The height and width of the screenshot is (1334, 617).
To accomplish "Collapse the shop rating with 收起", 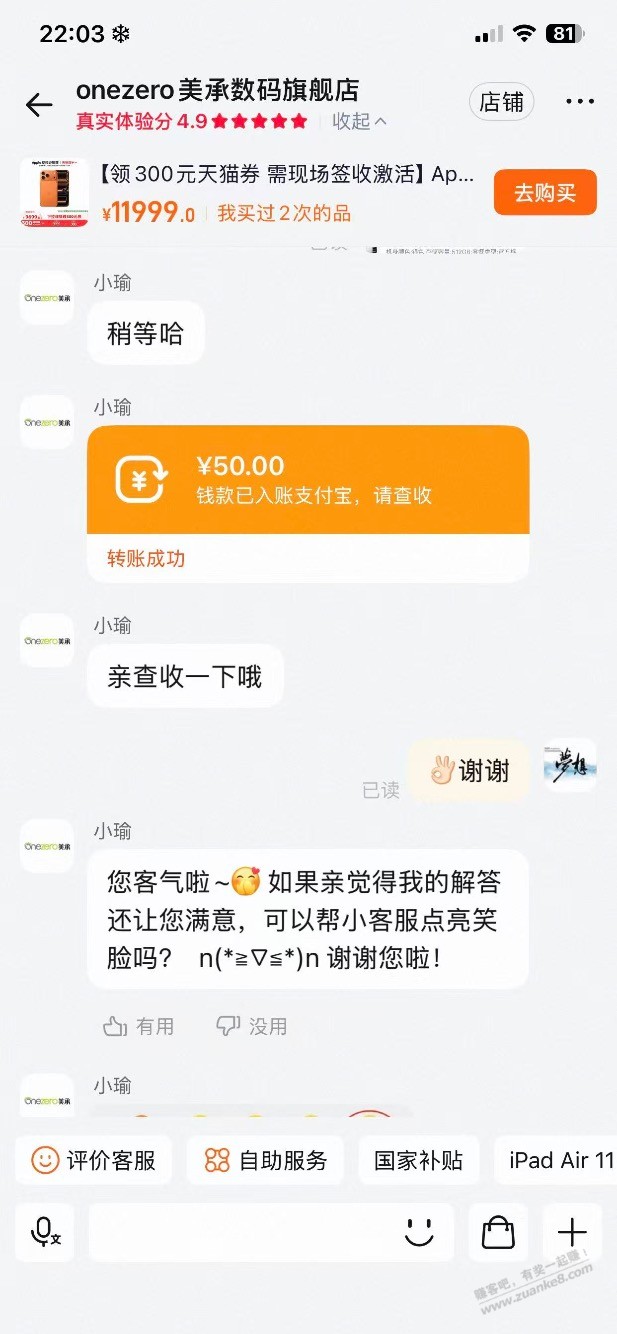I will [359, 122].
